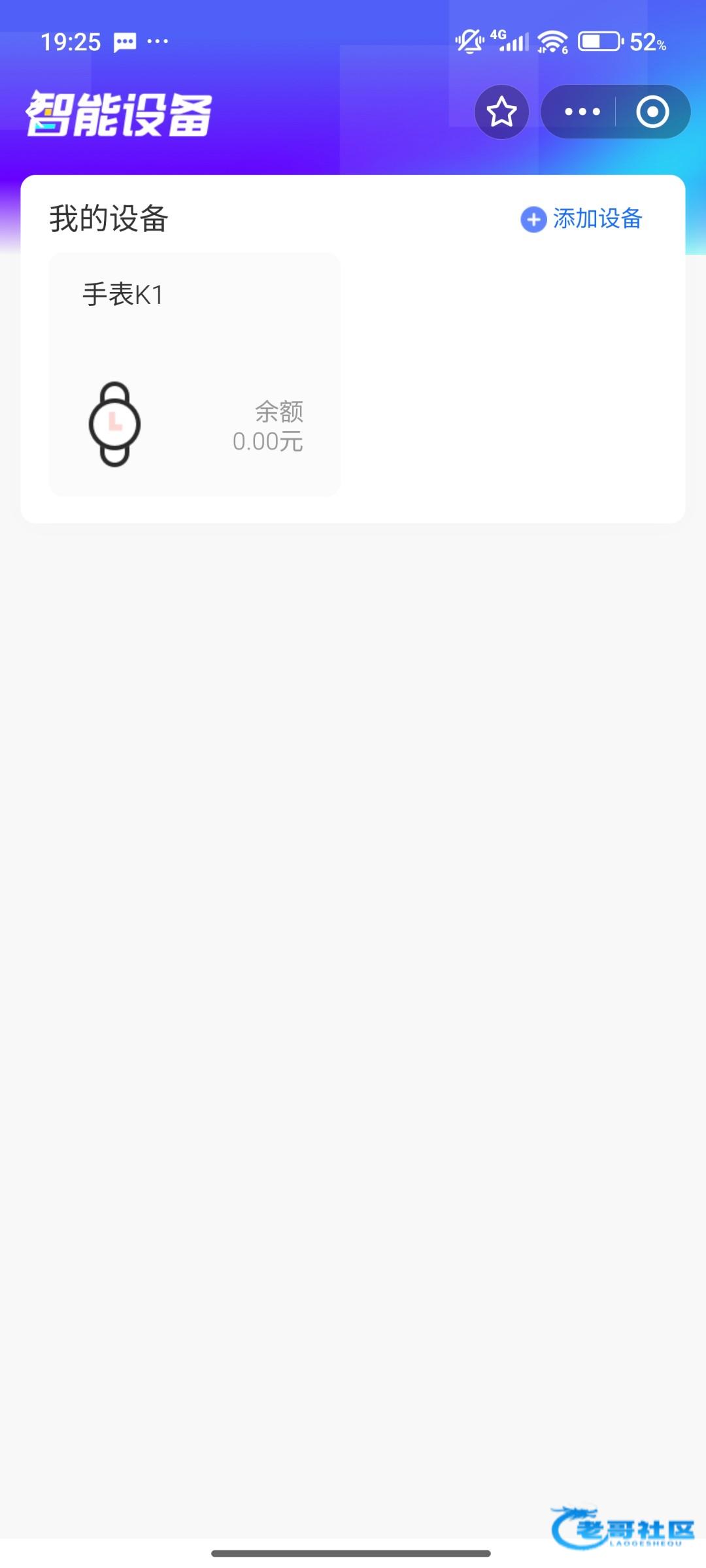
Task: Add this mini program to favorites
Action: click(x=501, y=112)
